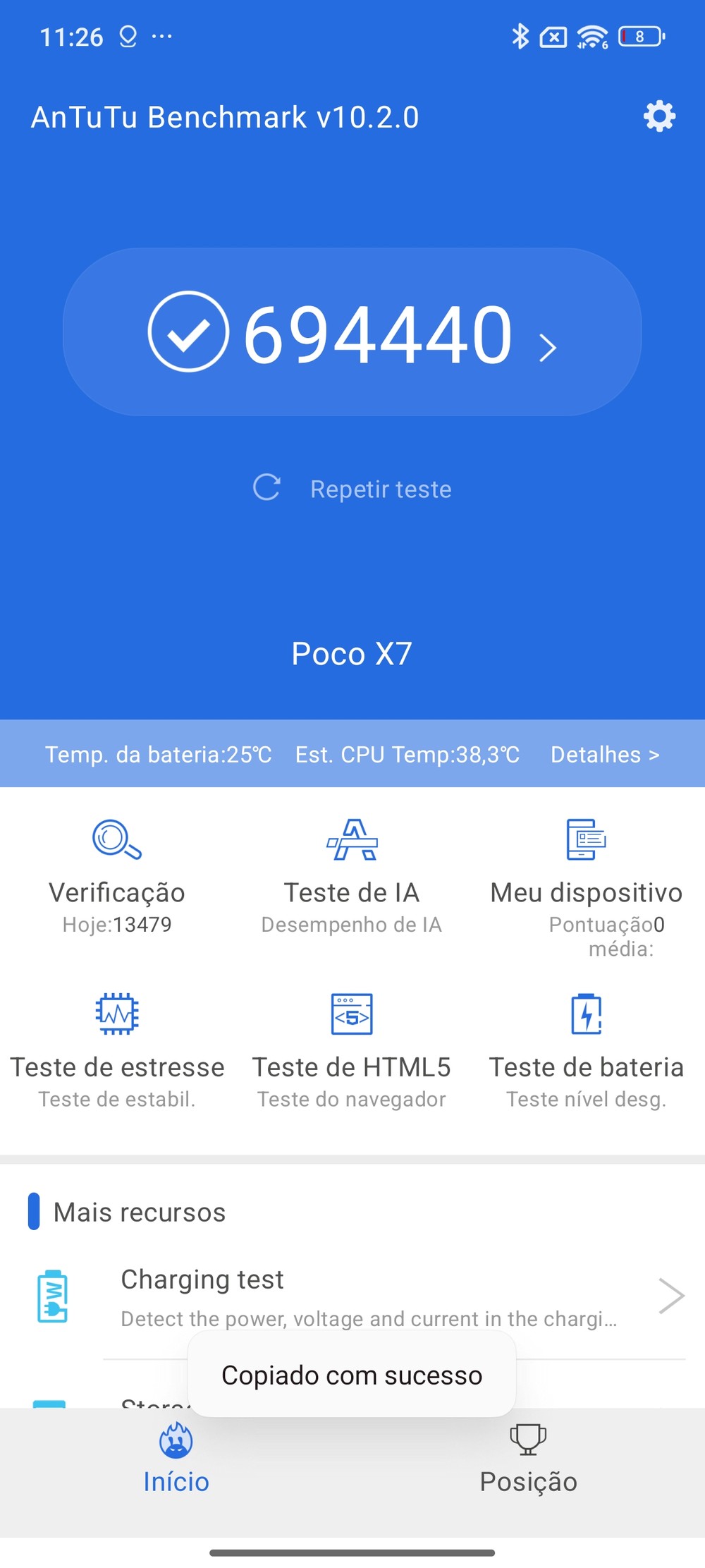View the 694440 score details
The height and width of the screenshot is (1568, 705).
click(352, 333)
